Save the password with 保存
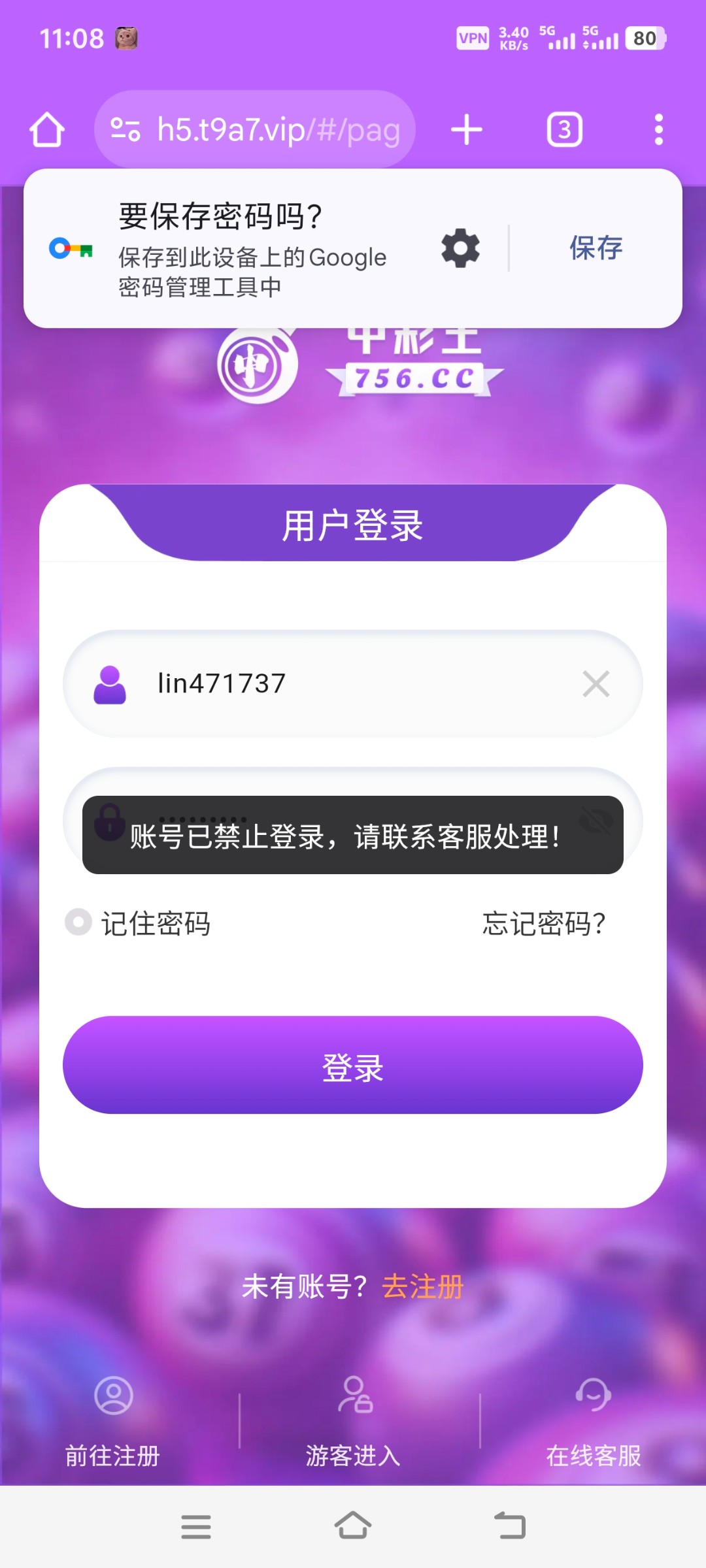 coord(596,248)
